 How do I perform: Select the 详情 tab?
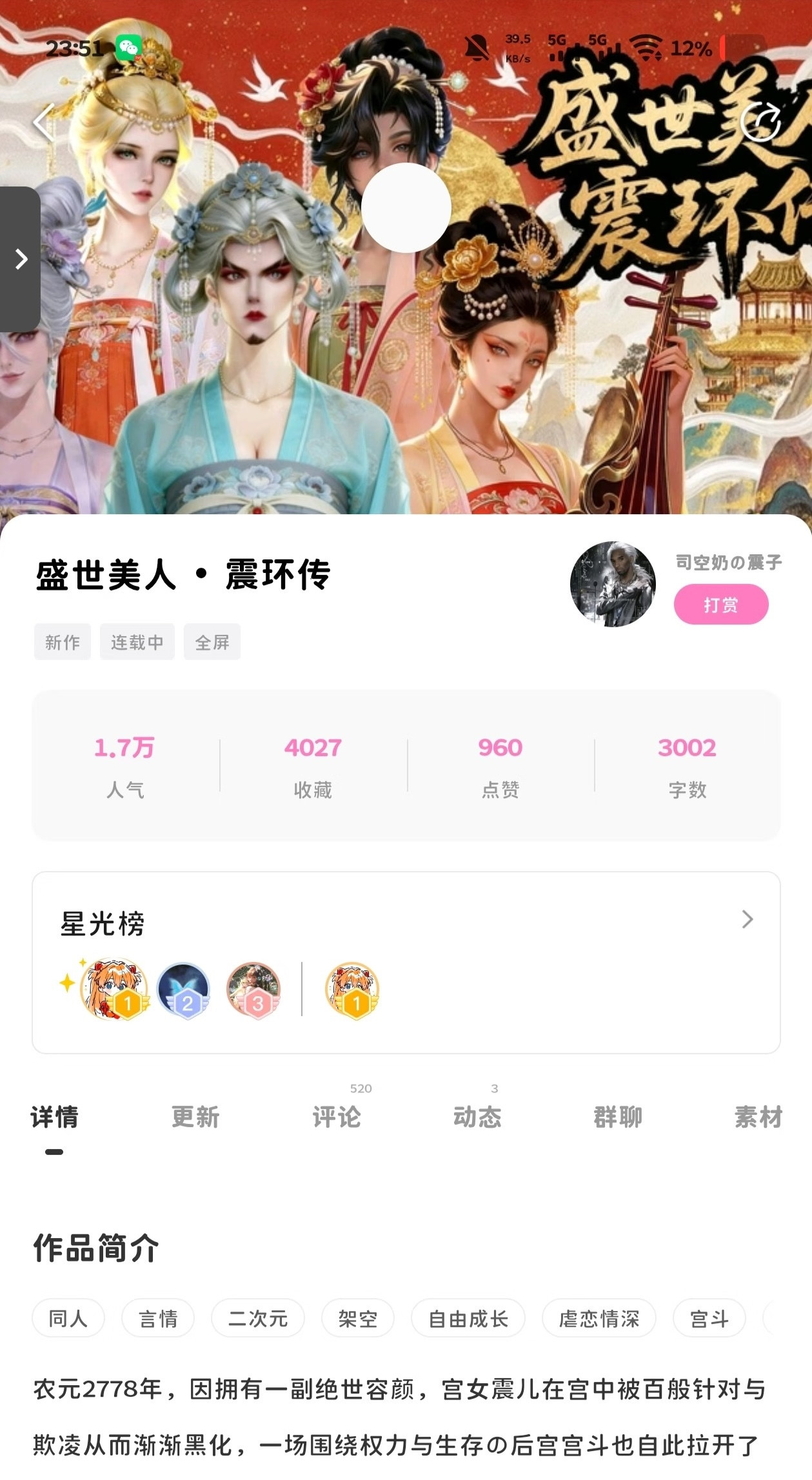(55, 1117)
